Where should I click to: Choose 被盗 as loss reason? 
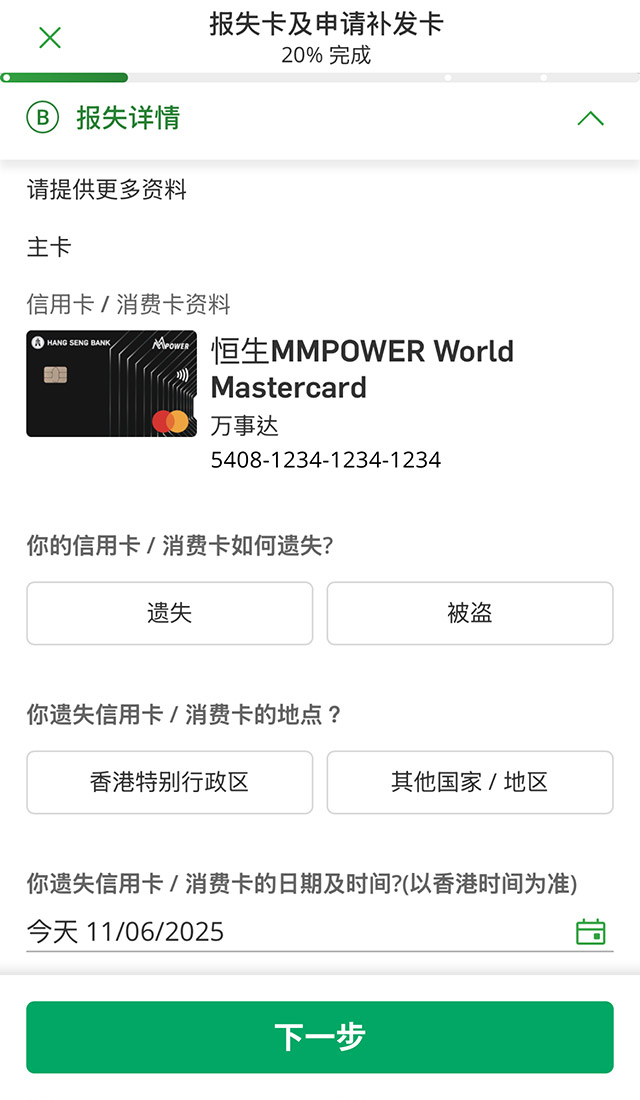point(470,613)
